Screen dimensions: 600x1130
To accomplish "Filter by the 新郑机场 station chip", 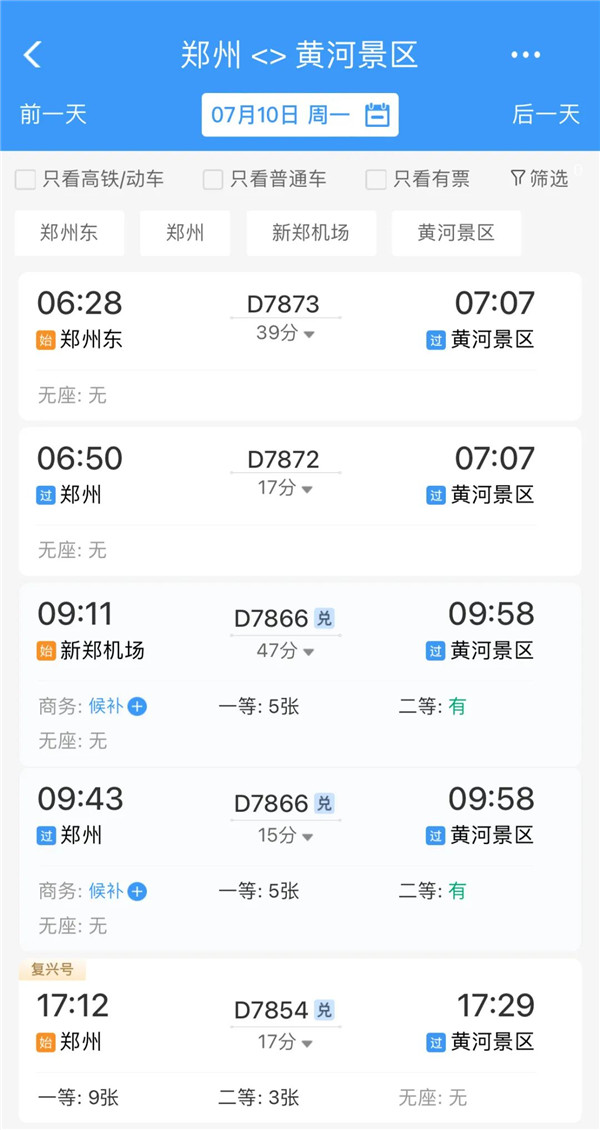I will coord(311,233).
